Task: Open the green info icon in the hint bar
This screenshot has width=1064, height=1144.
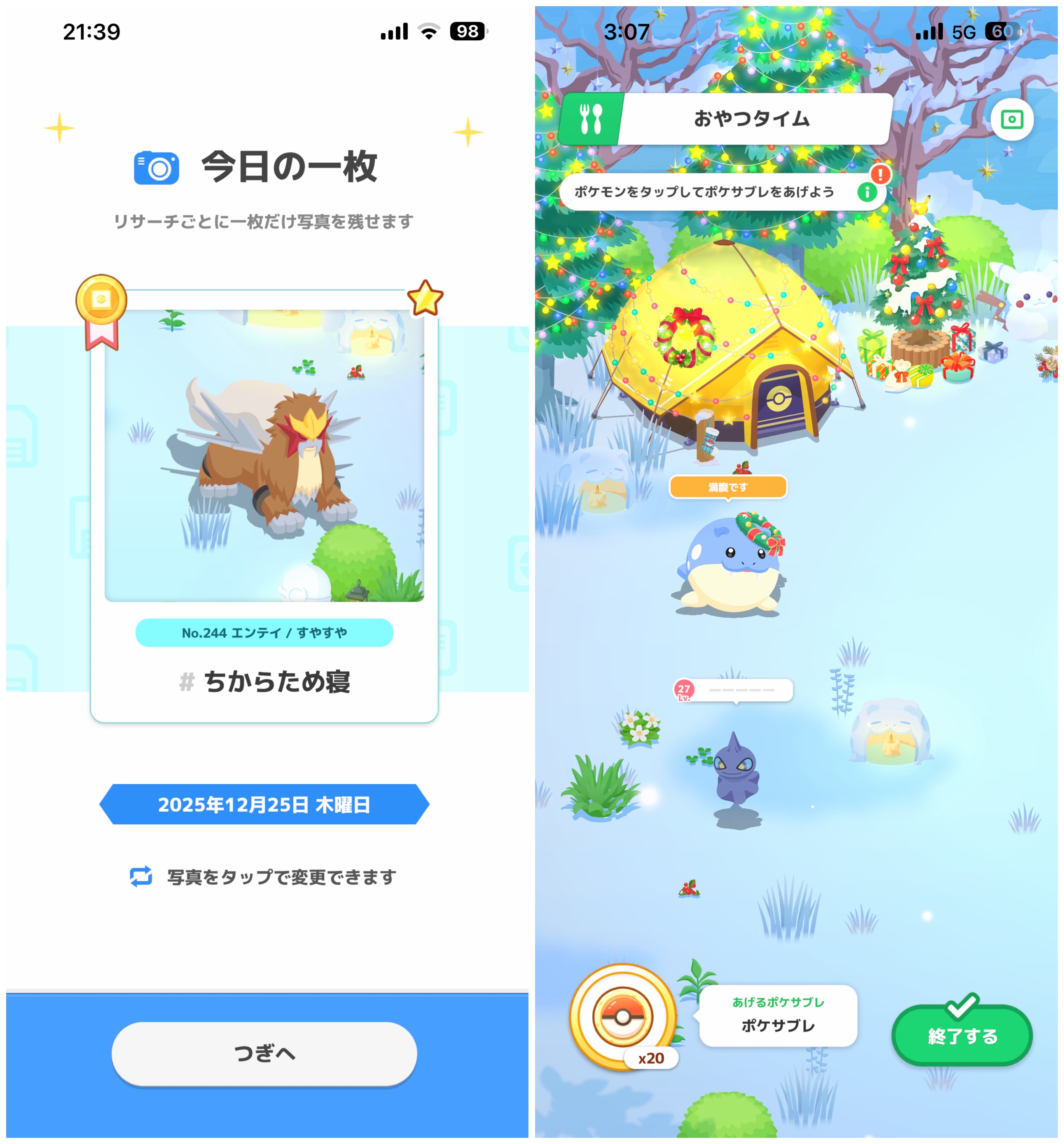Action: [867, 192]
